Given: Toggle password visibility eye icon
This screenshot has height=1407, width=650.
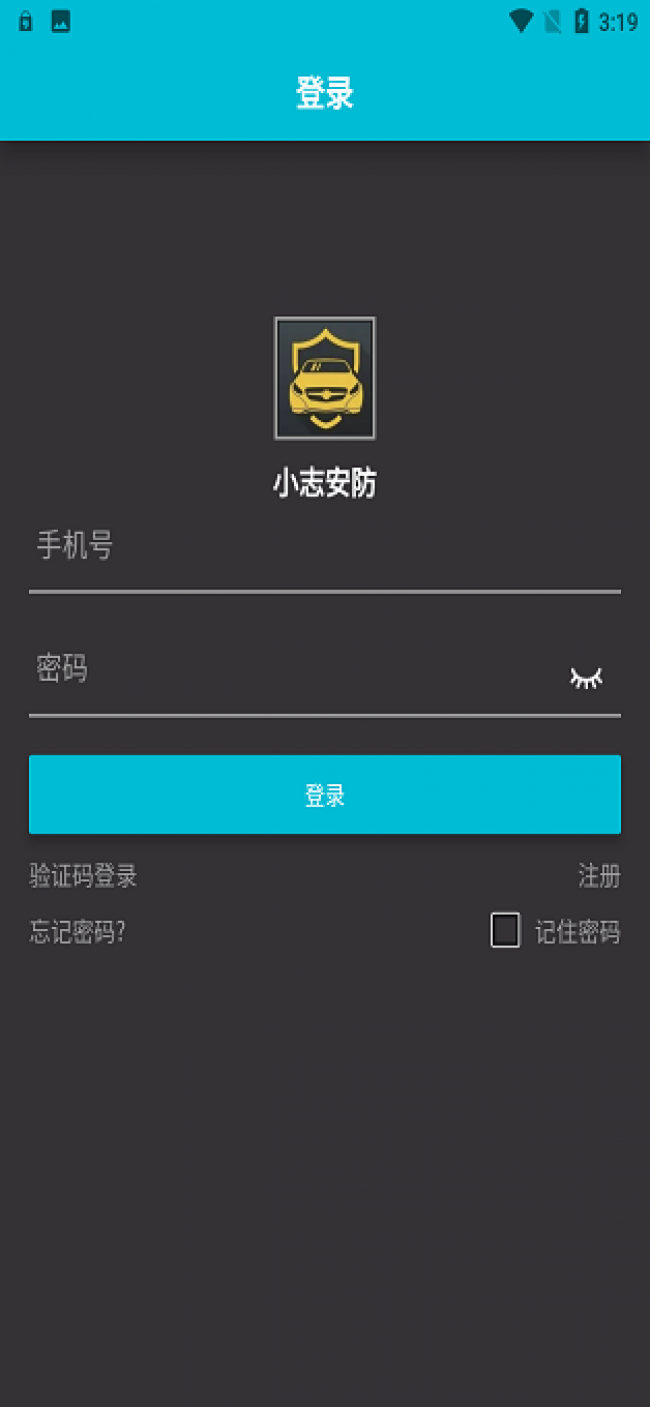Looking at the screenshot, I should [x=587, y=677].
